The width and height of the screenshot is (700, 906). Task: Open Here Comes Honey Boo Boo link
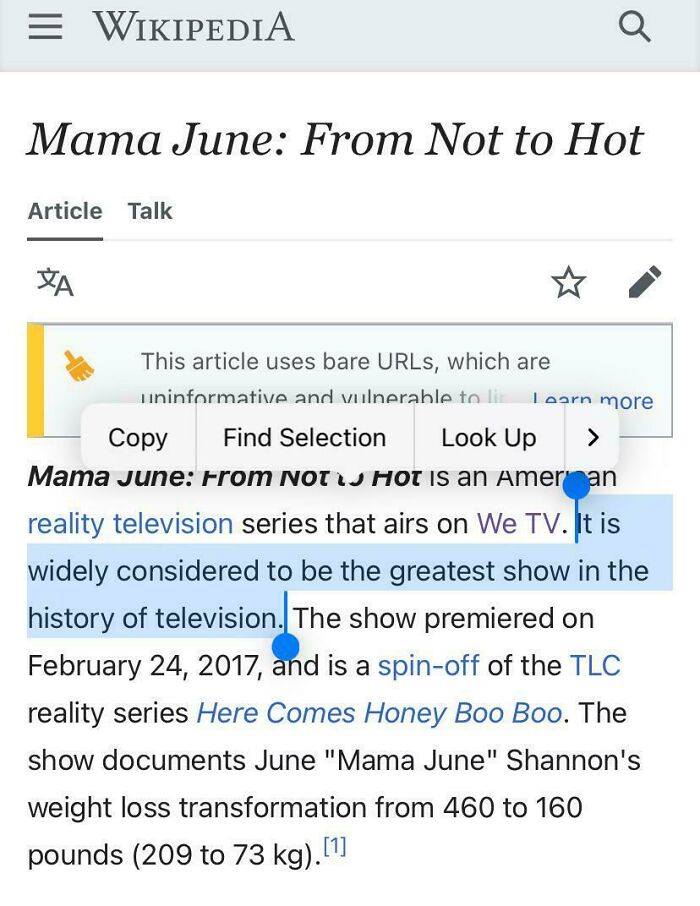(379, 713)
